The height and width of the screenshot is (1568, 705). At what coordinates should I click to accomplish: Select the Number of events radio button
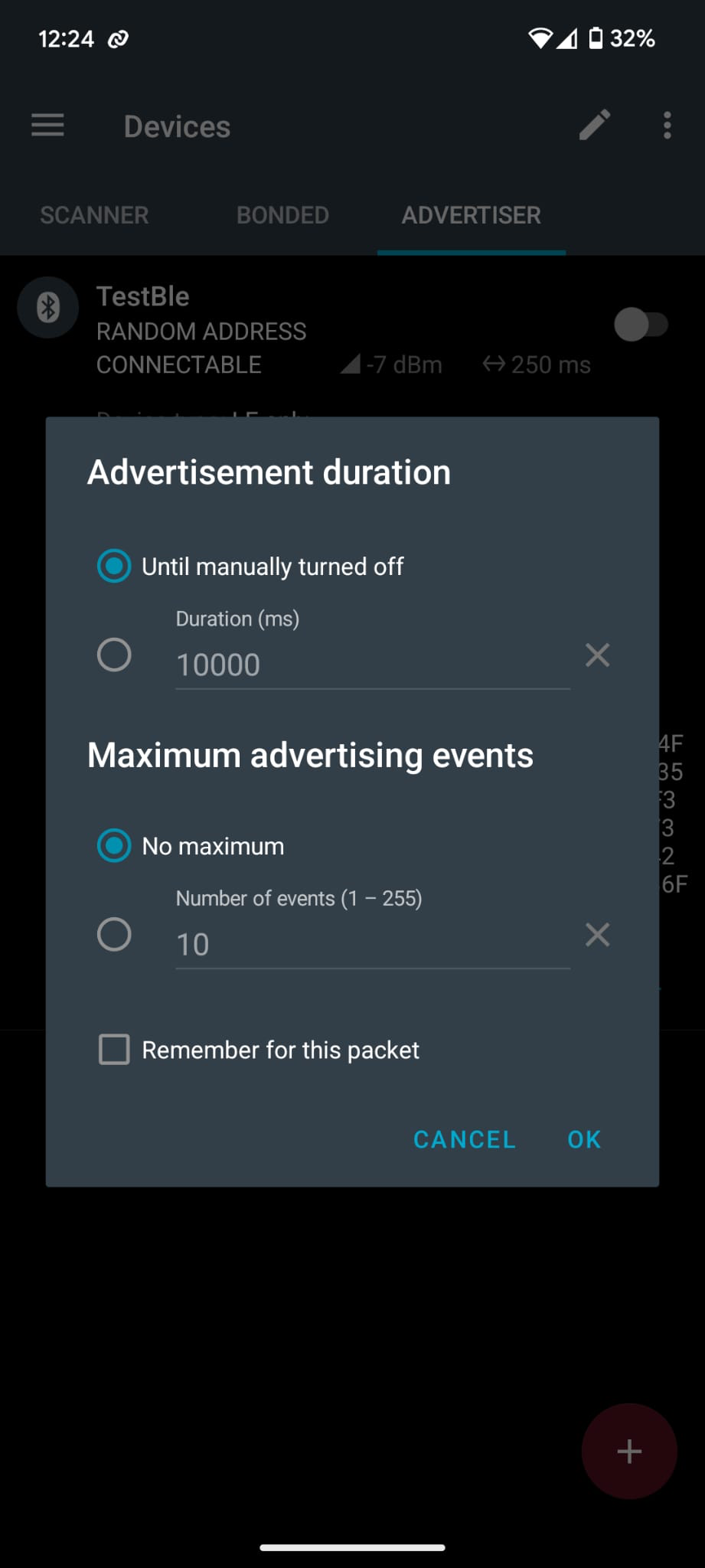(113, 934)
